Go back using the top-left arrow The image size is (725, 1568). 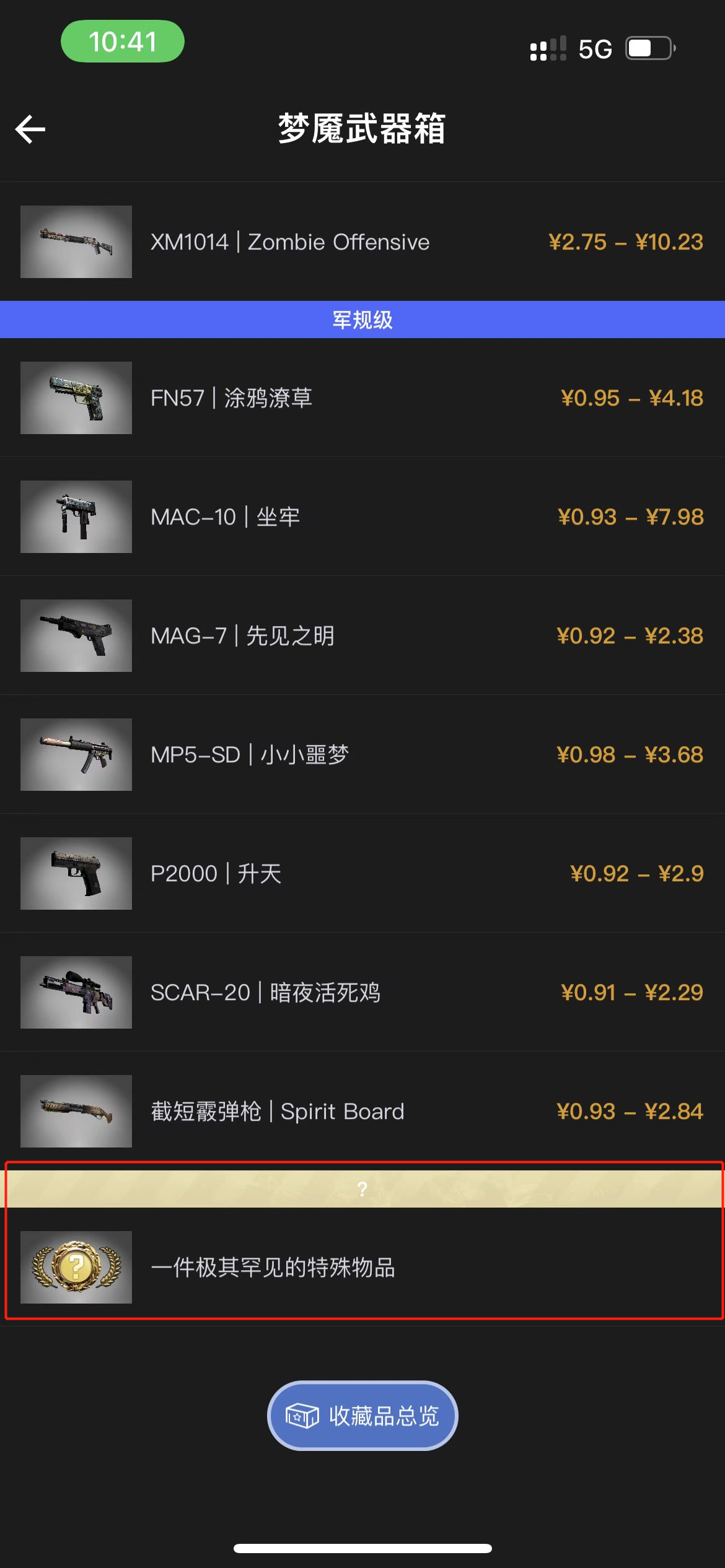pyautogui.click(x=30, y=129)
